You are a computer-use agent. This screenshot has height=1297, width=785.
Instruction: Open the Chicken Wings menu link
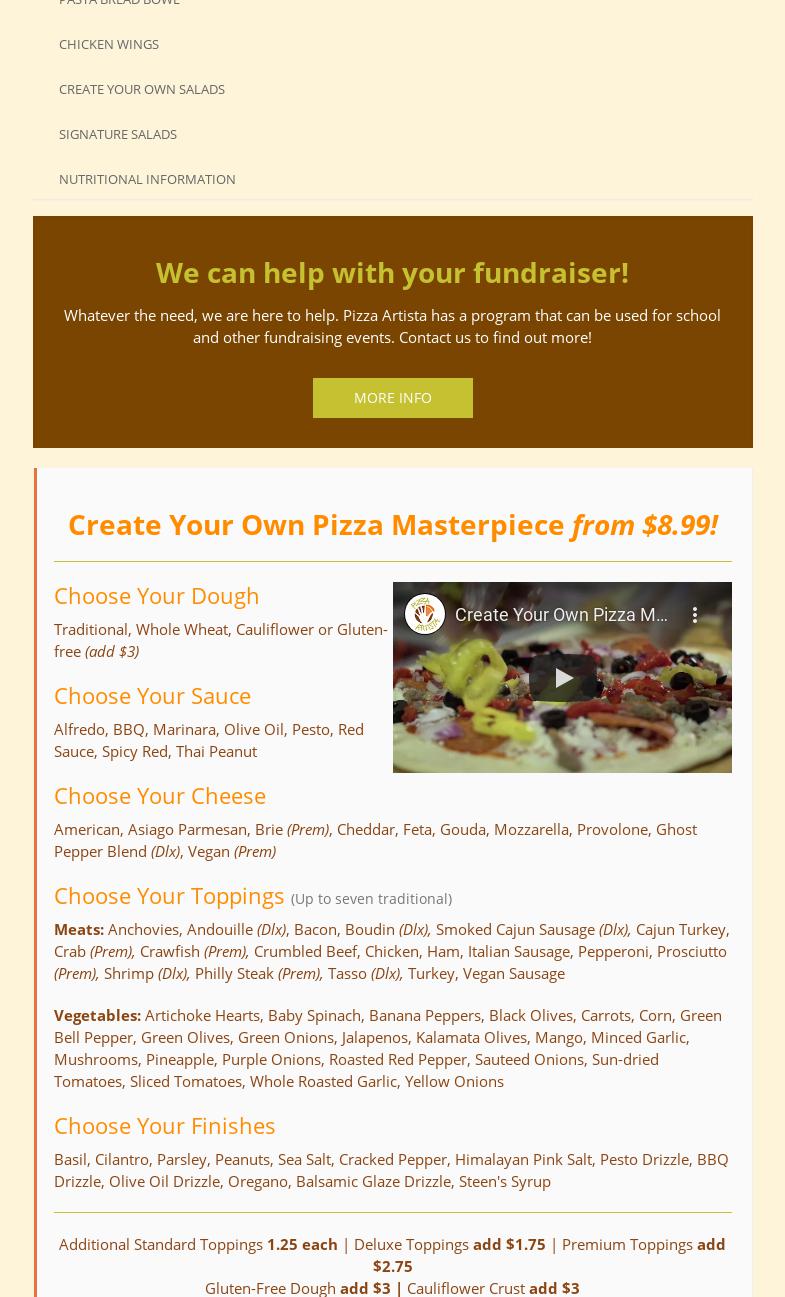109,44
